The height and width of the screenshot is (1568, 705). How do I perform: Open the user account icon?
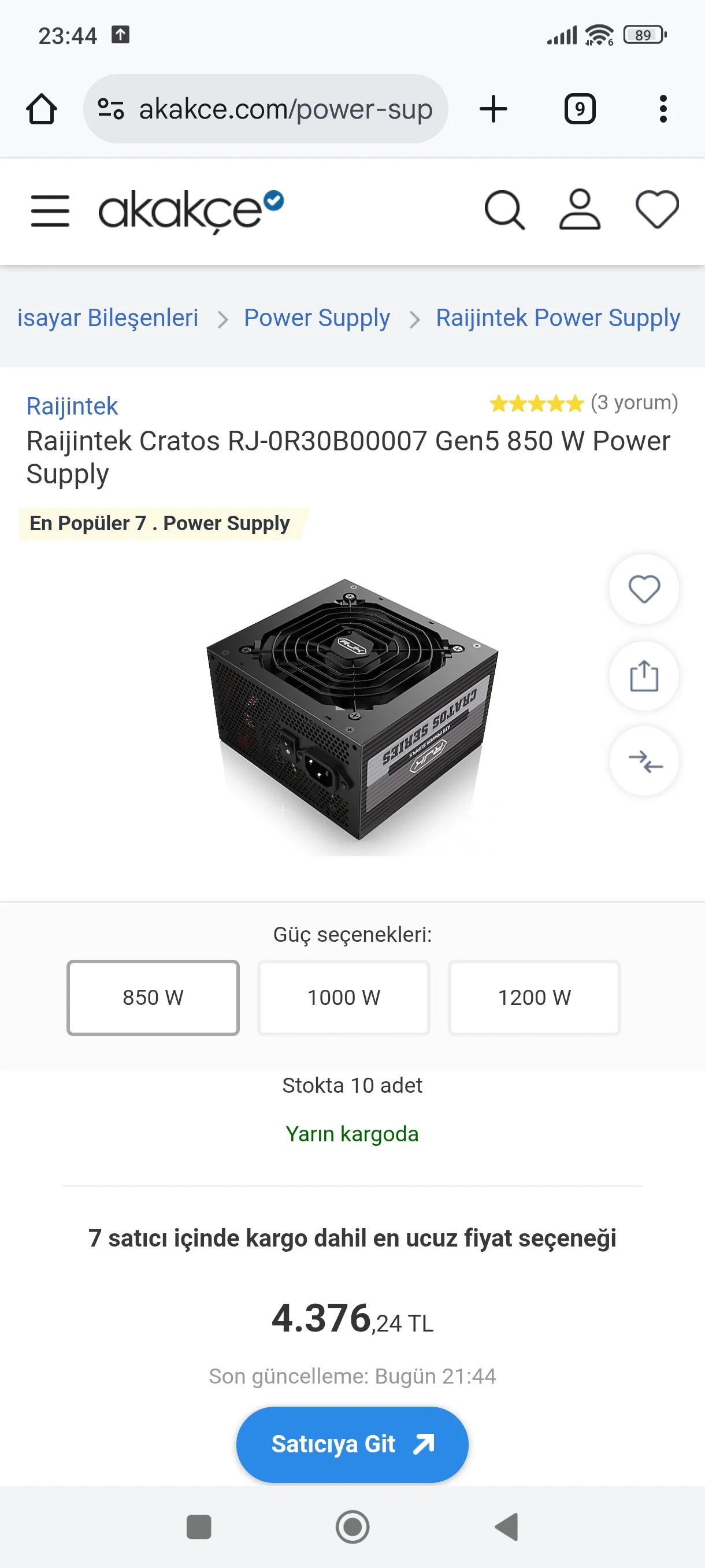579,209
